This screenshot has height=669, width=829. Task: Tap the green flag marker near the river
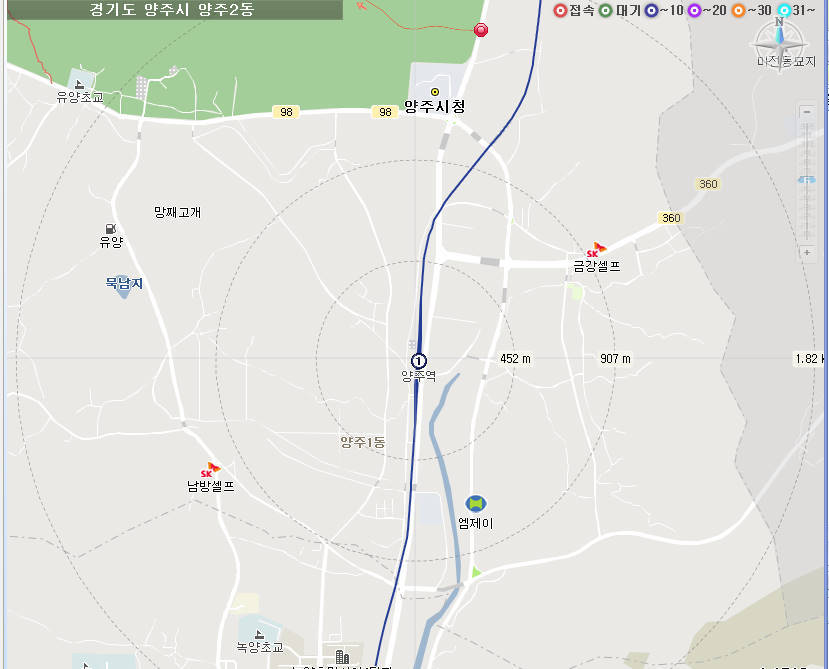pos(476,572)
